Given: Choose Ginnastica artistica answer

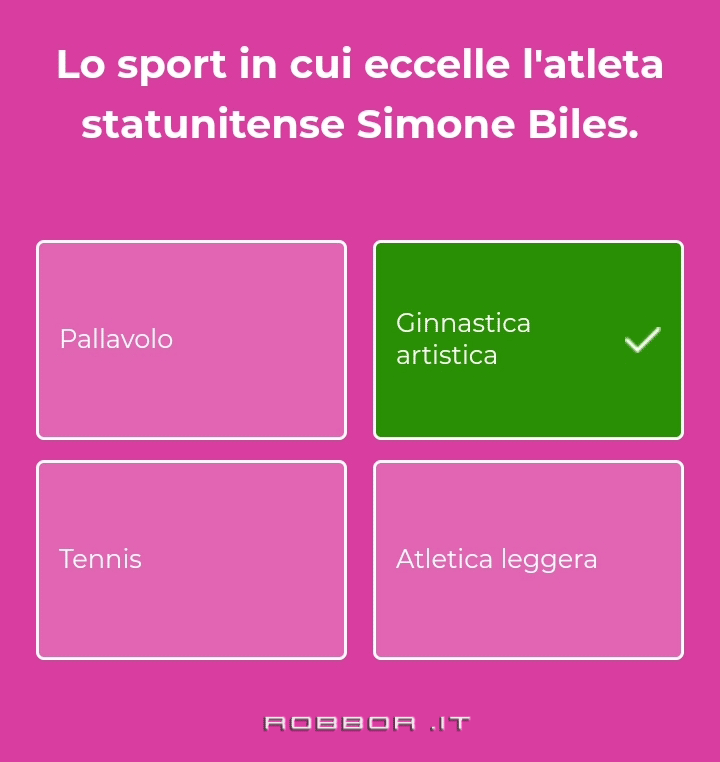Looking at the screenshot, I should 528,340.
